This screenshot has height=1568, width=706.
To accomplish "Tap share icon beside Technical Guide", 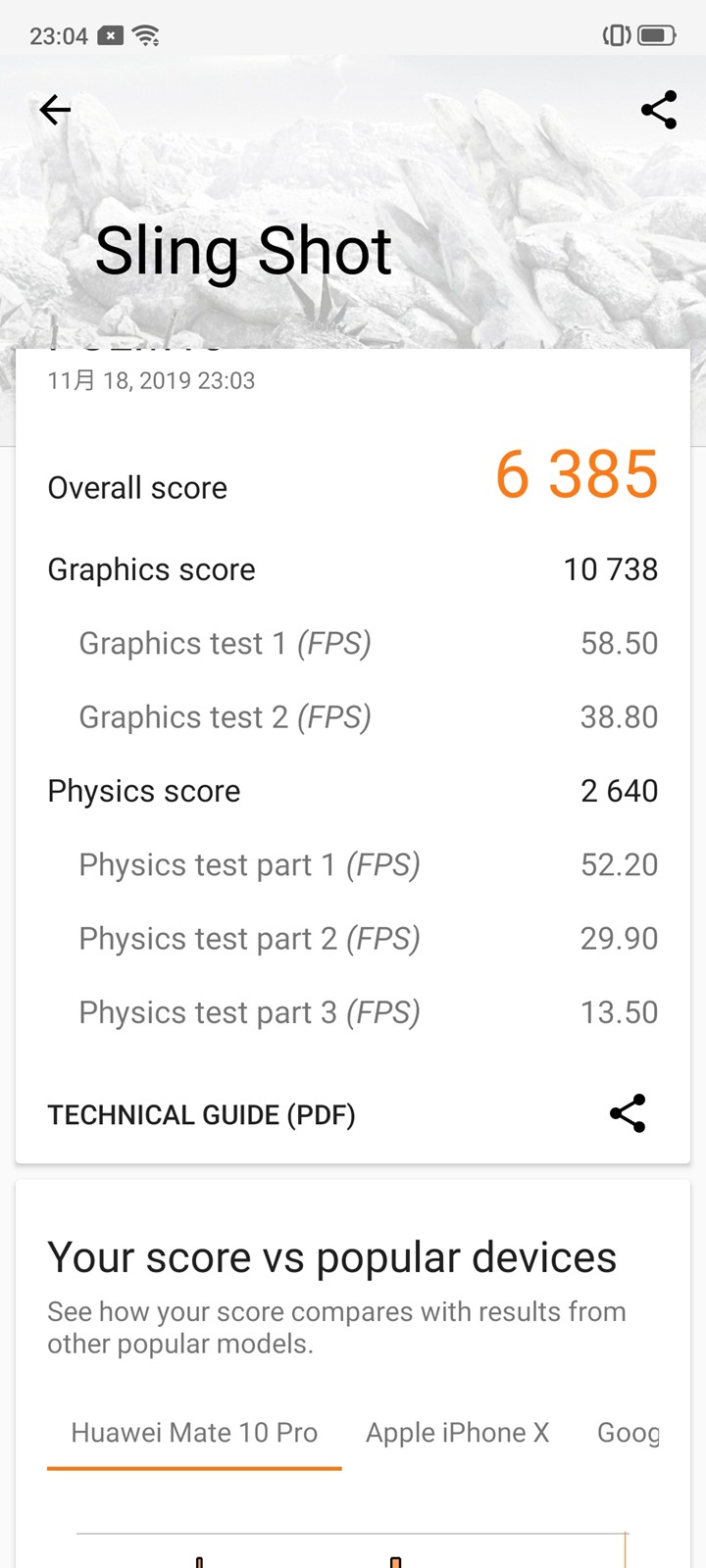I will (628, 1113).
